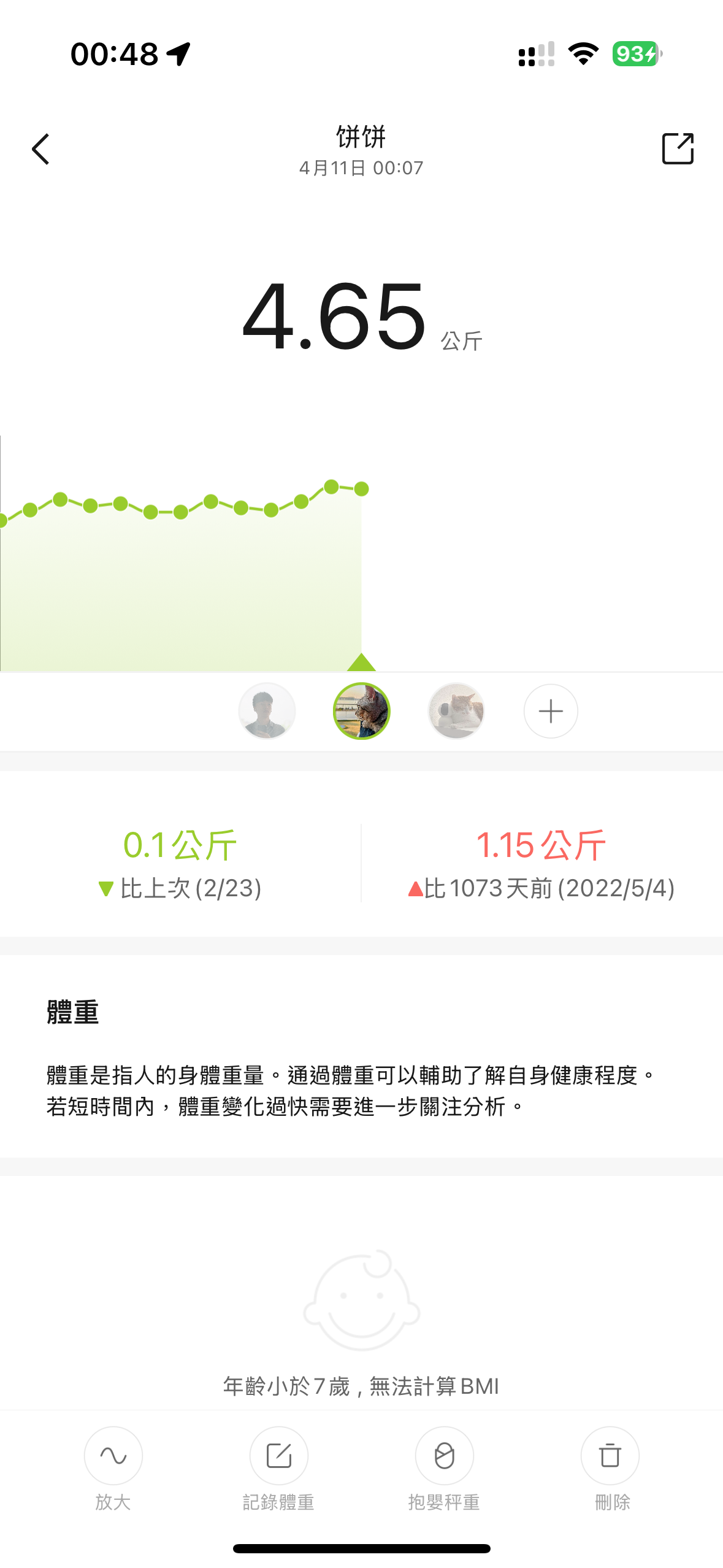The height and width of the screenshot is (1568, 723).
Task: Select the latest data point on chart
Action: [361, 489]
